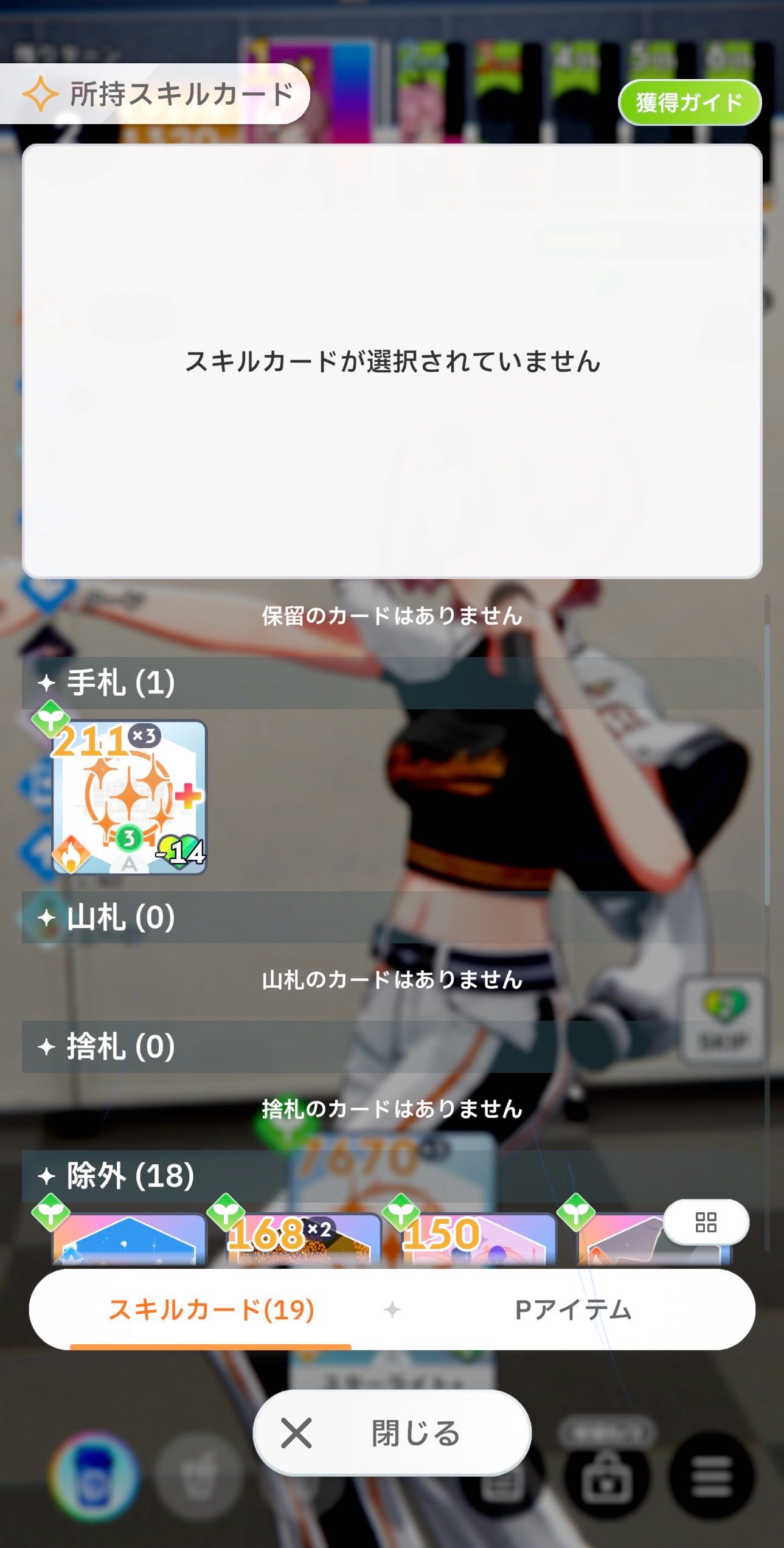Open the 獲得ガイド acquisition guide
The height and width of the screenshot is (1548, 784).
point(689,102)
